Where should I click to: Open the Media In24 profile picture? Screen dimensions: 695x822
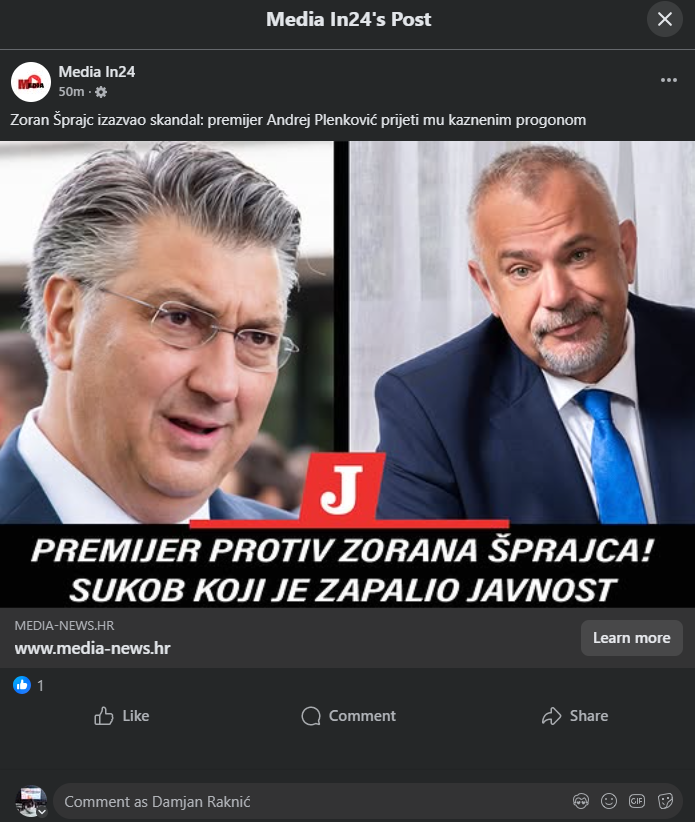(x=31, y=82)
